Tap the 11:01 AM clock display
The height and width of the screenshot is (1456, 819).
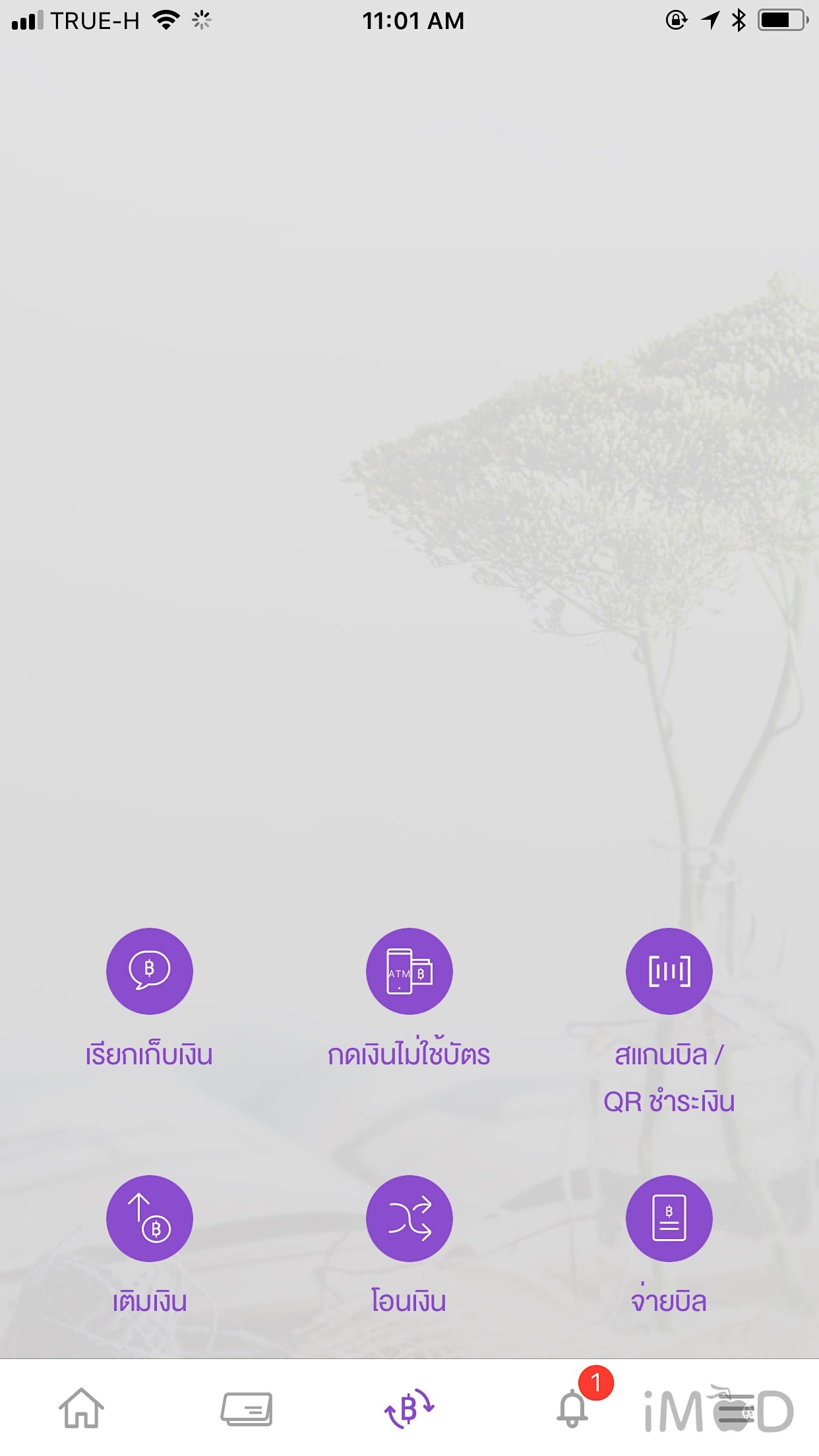click(x=414, y=21)
